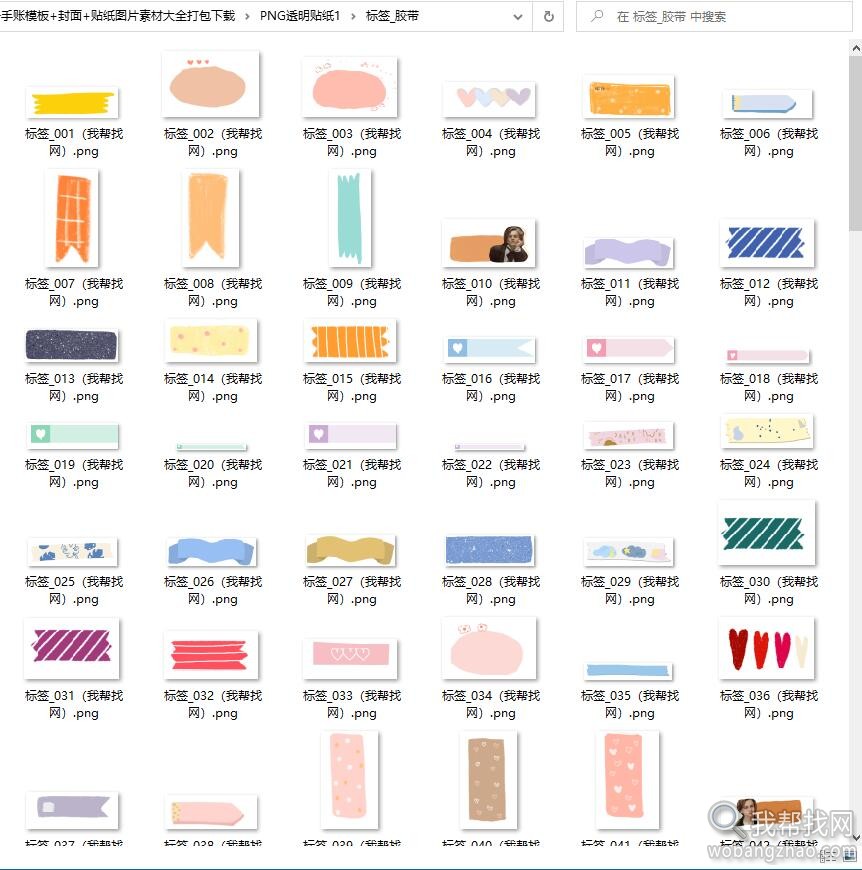Open the dark glitter tape 标签_013

tap(72, 346)
